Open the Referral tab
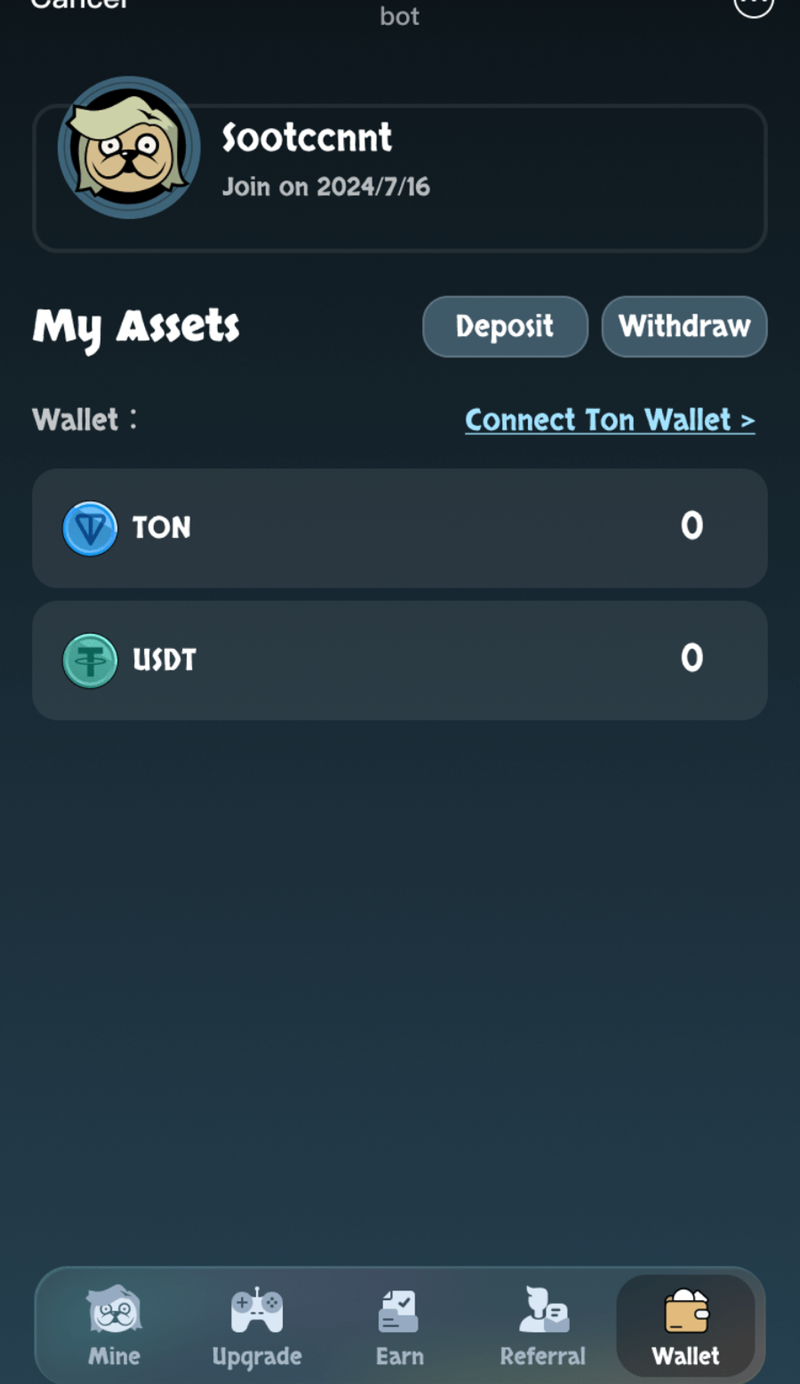This screenshot has height=1384, width=800. click(543, 1326)
